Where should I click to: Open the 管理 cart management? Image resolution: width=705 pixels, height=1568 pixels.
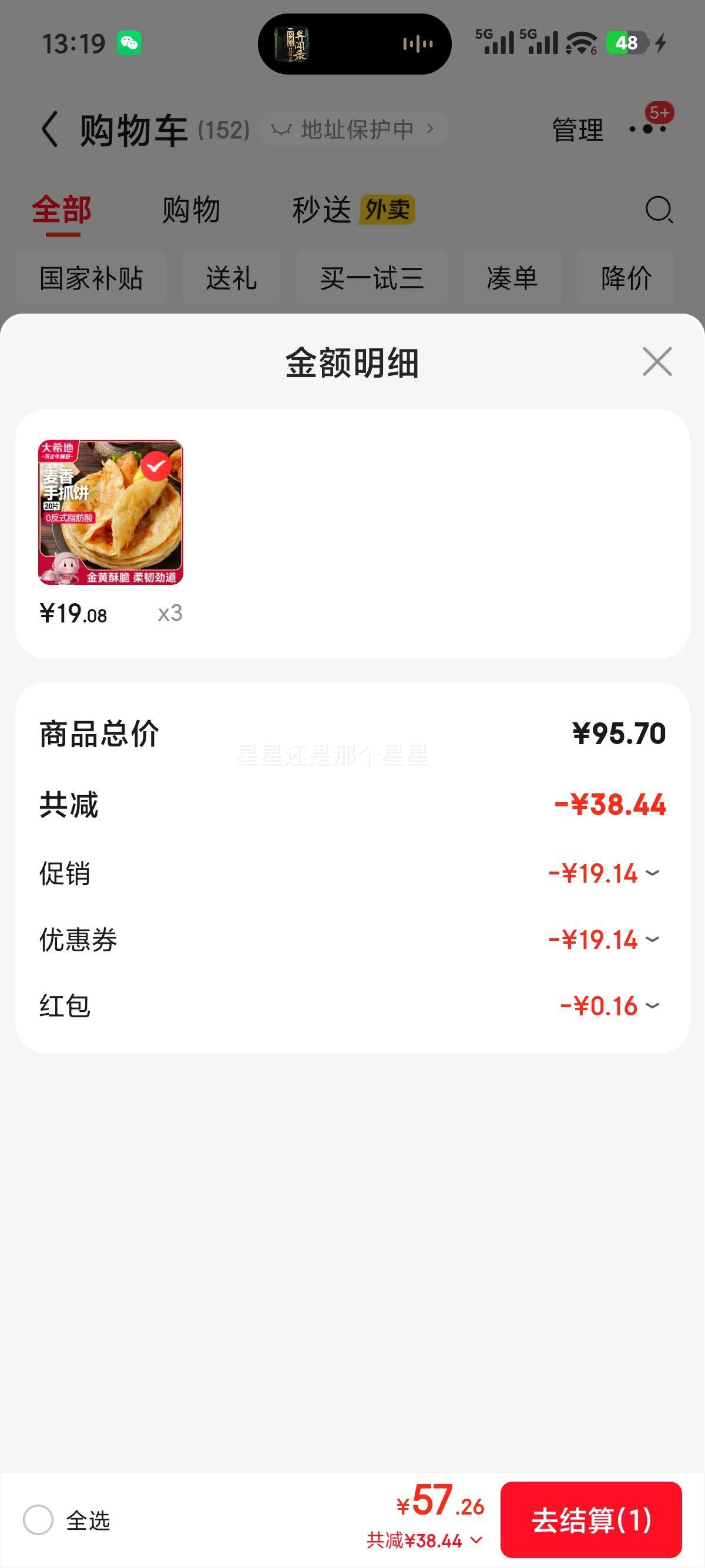[577, 130]
